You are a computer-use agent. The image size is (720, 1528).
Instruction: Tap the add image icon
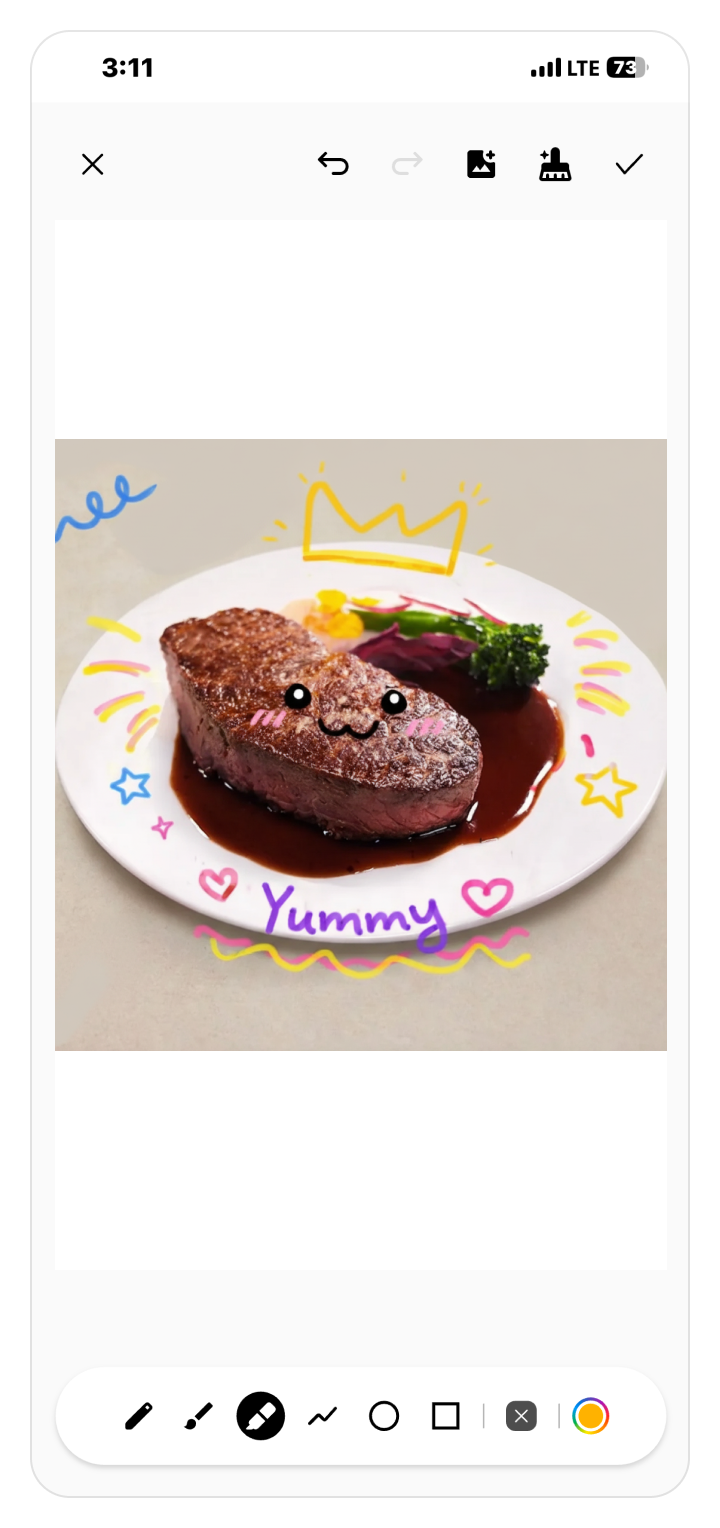pyautogui.click(x=481, y=164)
